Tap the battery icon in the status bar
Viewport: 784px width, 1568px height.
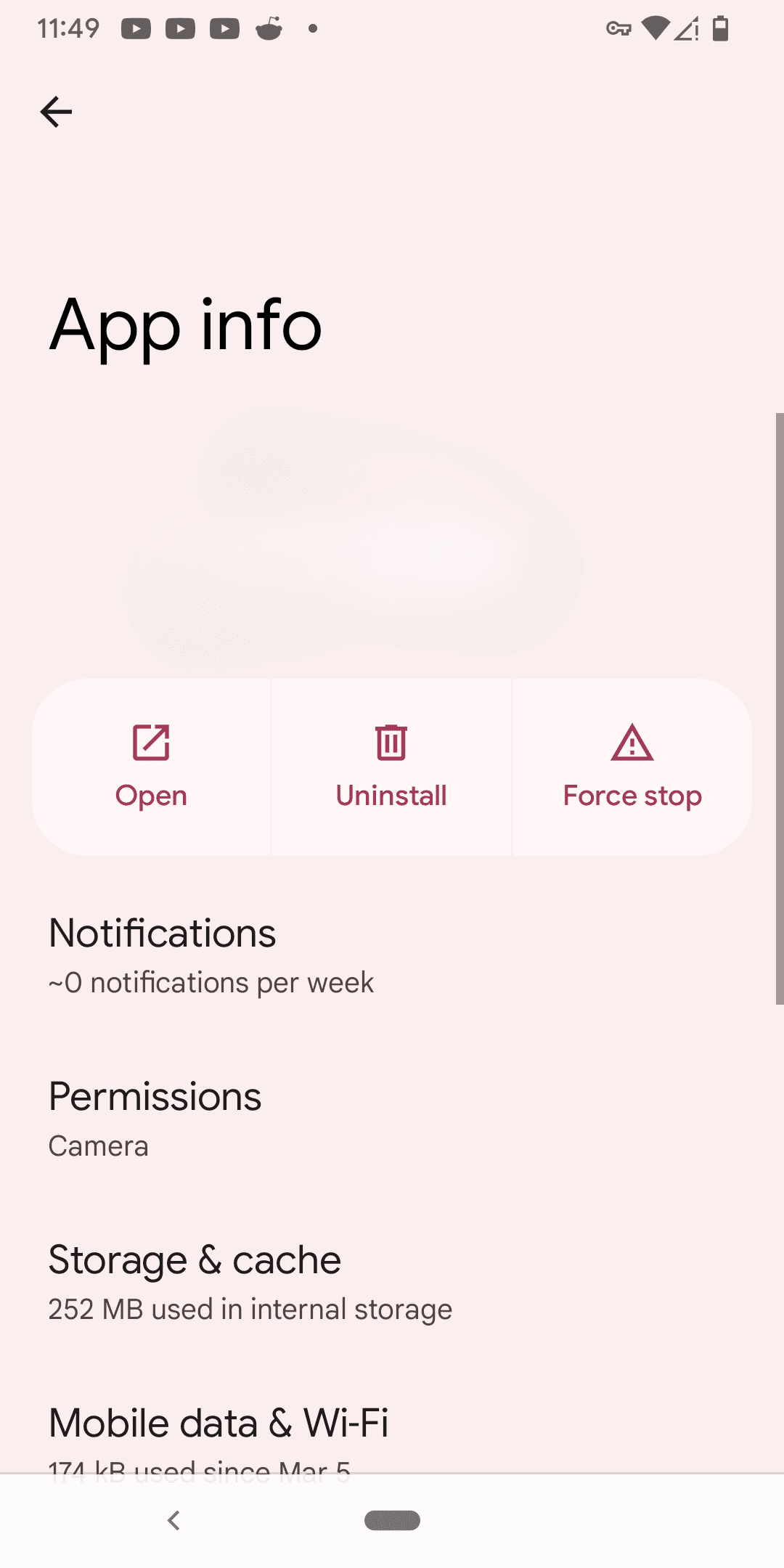point(719,29)
